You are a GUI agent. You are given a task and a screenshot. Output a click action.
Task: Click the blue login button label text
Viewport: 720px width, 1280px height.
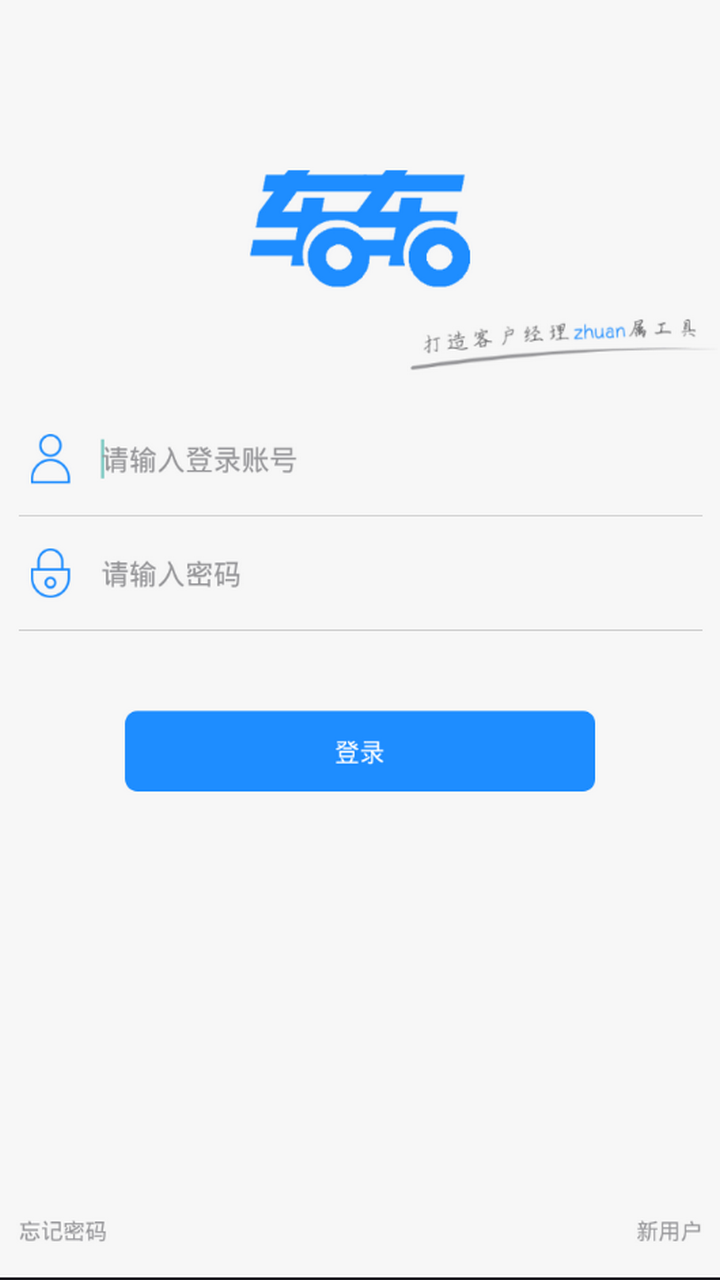pos(360,751)
